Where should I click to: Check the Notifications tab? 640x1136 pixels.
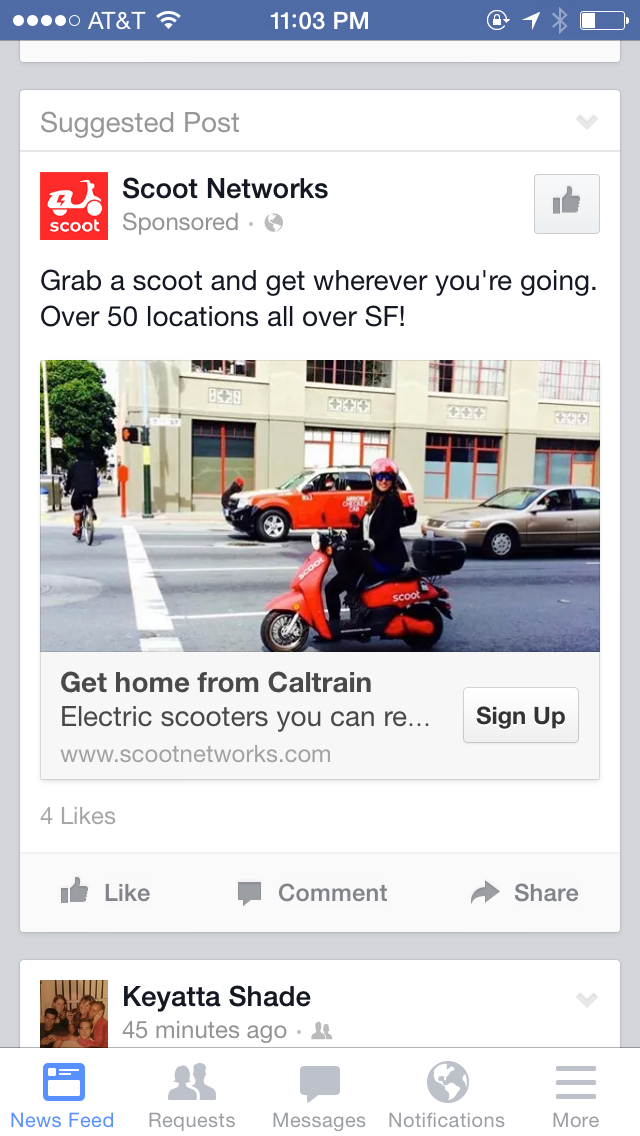tap(447, 1095)
